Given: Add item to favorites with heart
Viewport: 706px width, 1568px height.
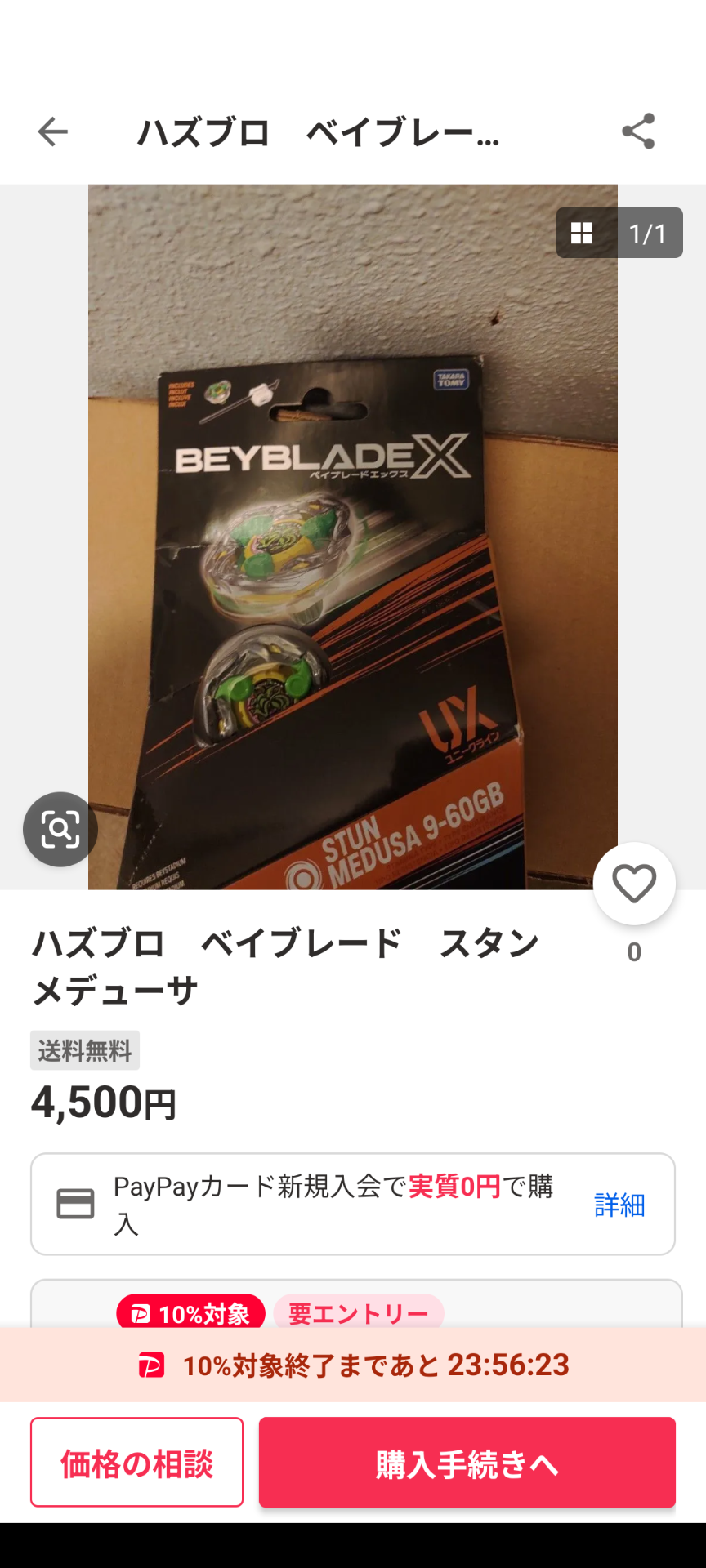Looking at the screenshot, I should 634,884.
